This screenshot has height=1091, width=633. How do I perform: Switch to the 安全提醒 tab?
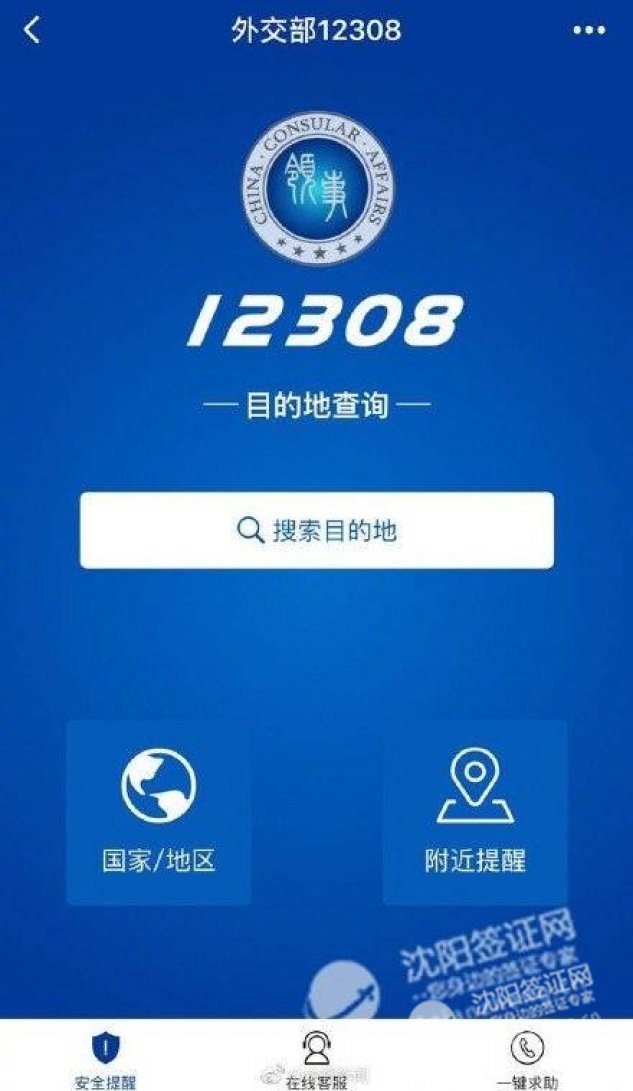coord(105,1058)
